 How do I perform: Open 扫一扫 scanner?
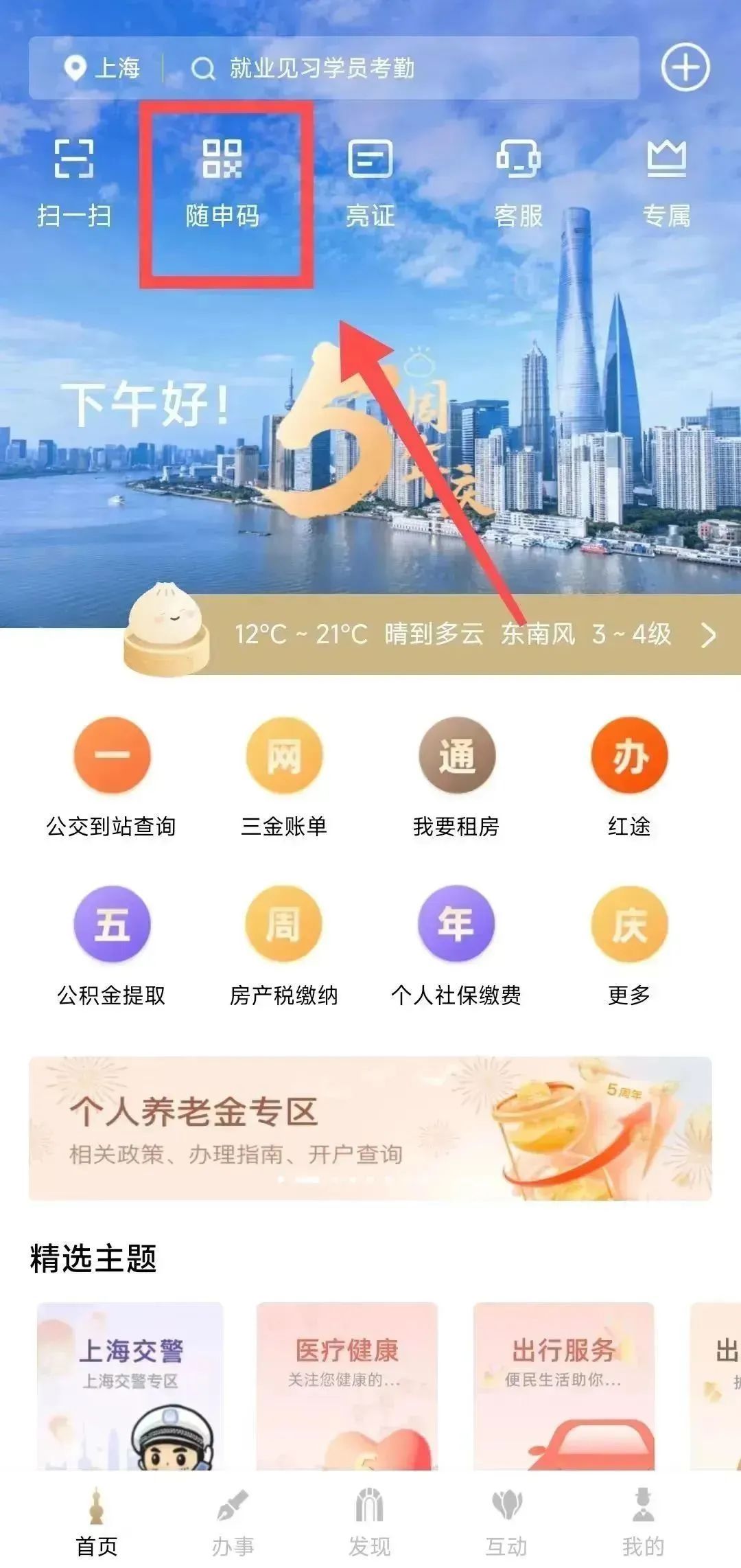click(x=73, y=180)
